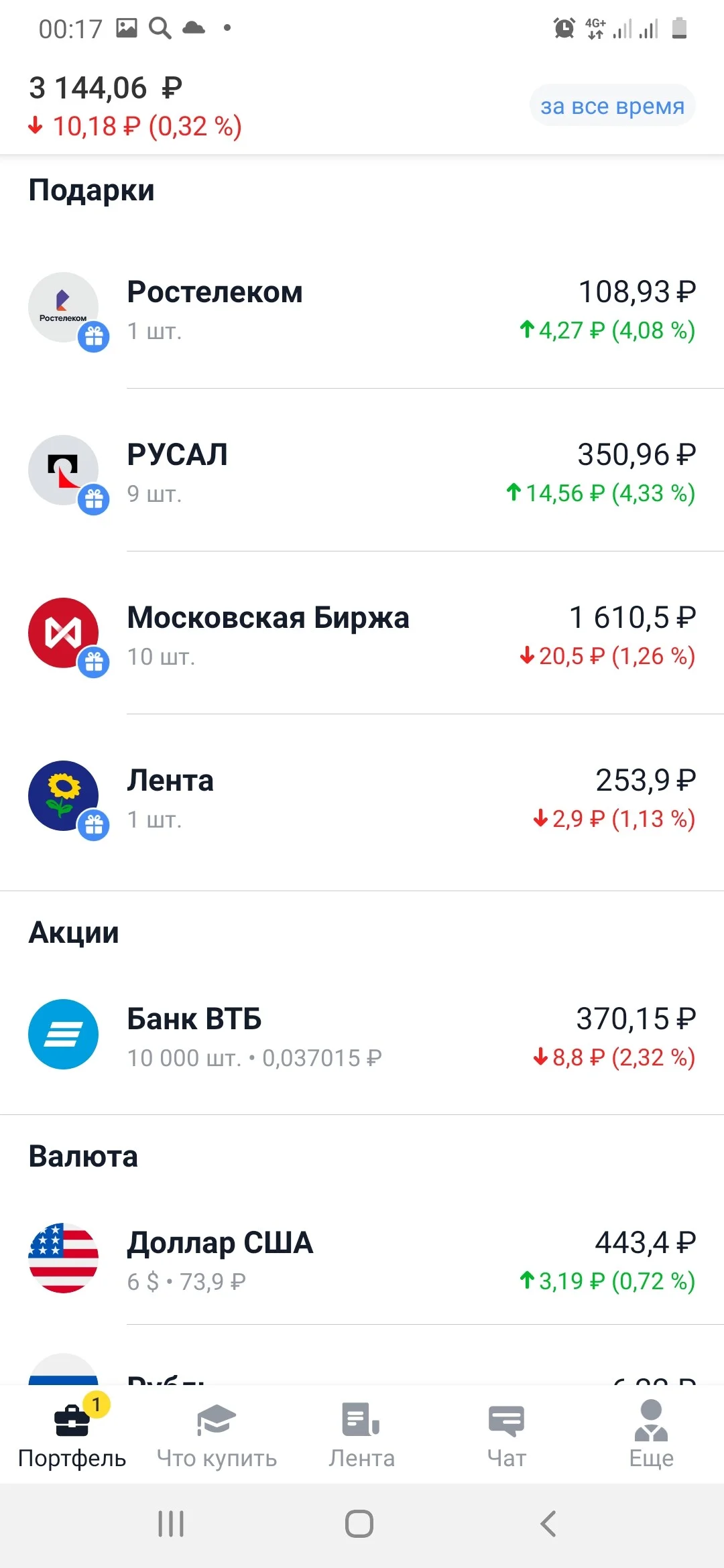Open the Московская Биржа position

click(362, 637)
